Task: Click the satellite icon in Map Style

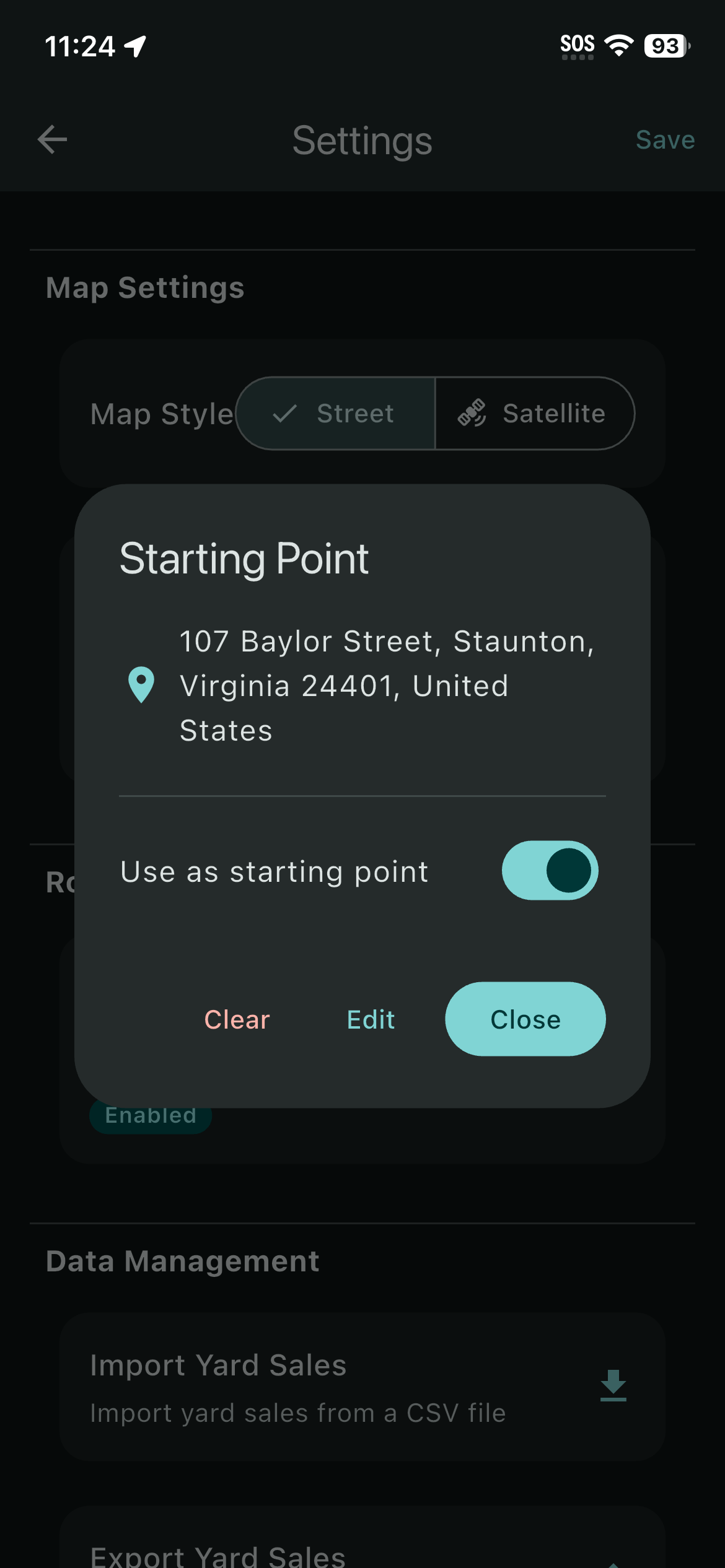Action: pyautogui.click(x=473, y=414)
